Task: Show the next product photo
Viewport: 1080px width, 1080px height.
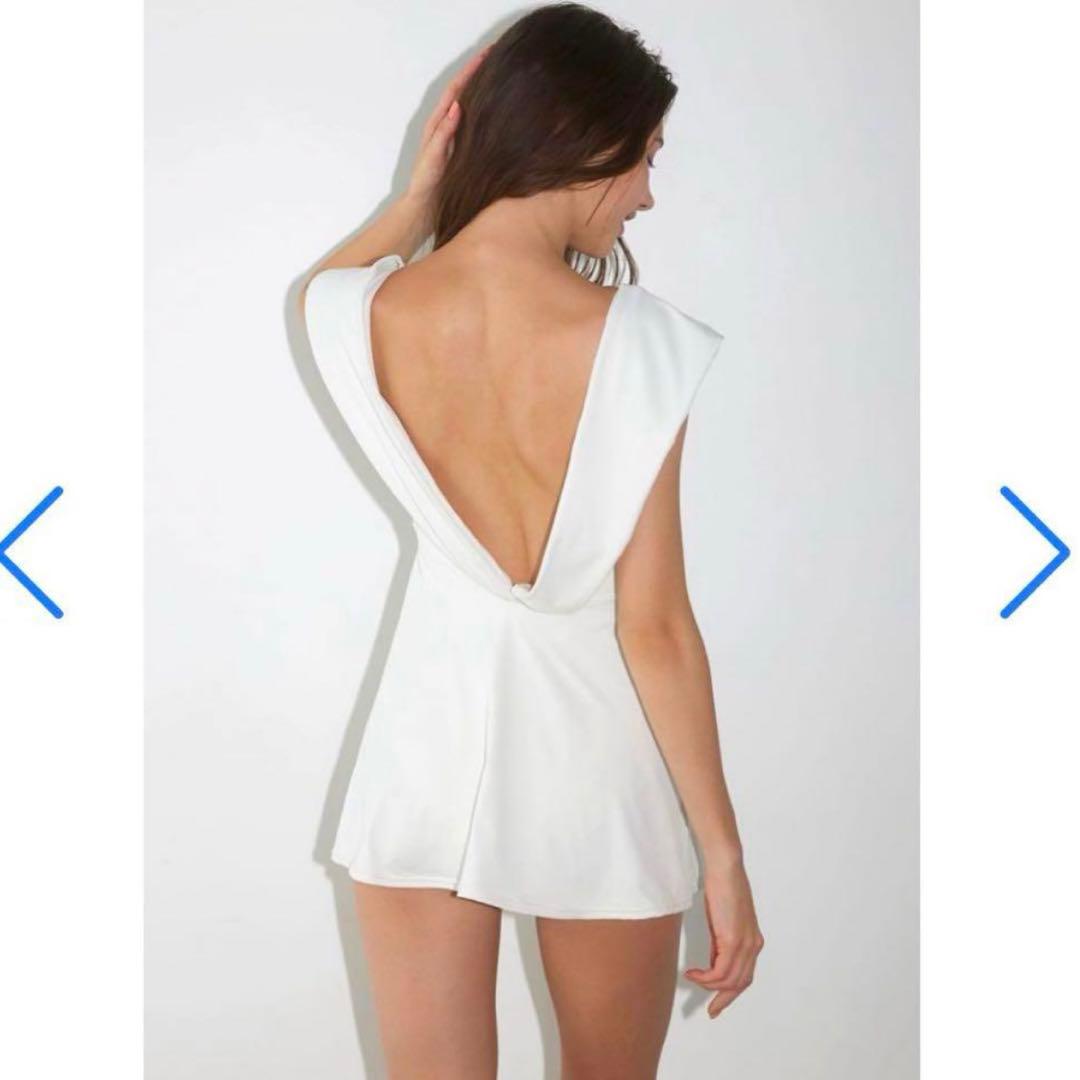Action: (1034, 552)
